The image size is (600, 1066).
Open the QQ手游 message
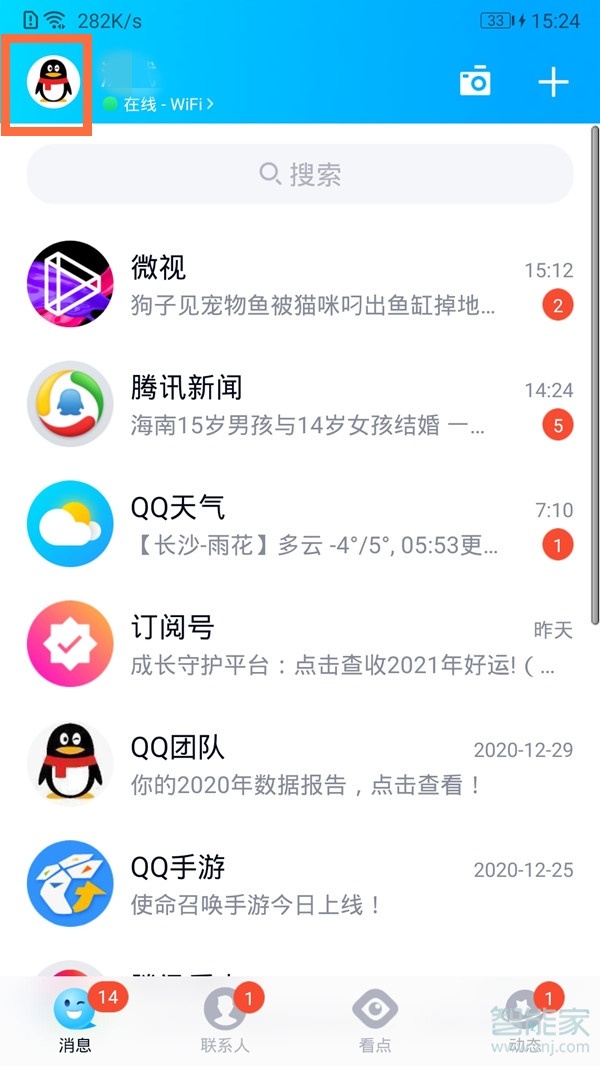pos(300,885)
